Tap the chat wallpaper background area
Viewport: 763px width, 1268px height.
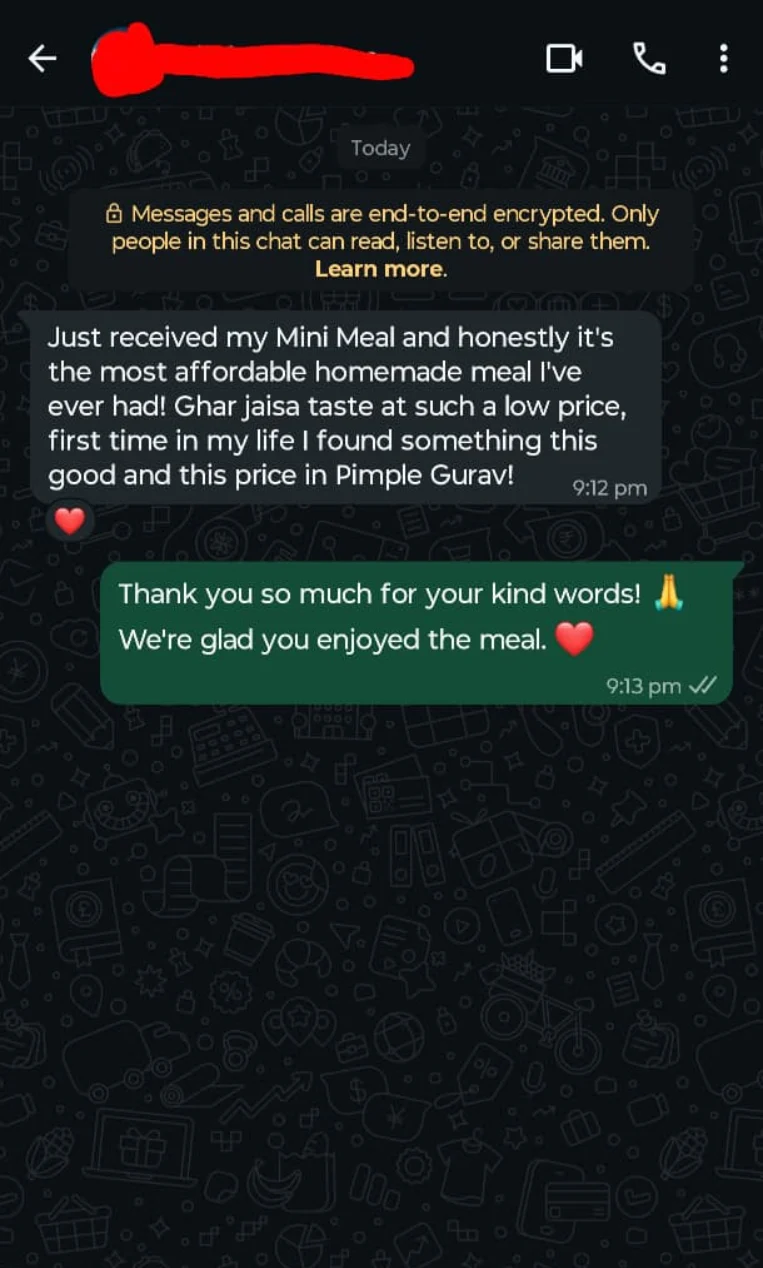(380, 950)
